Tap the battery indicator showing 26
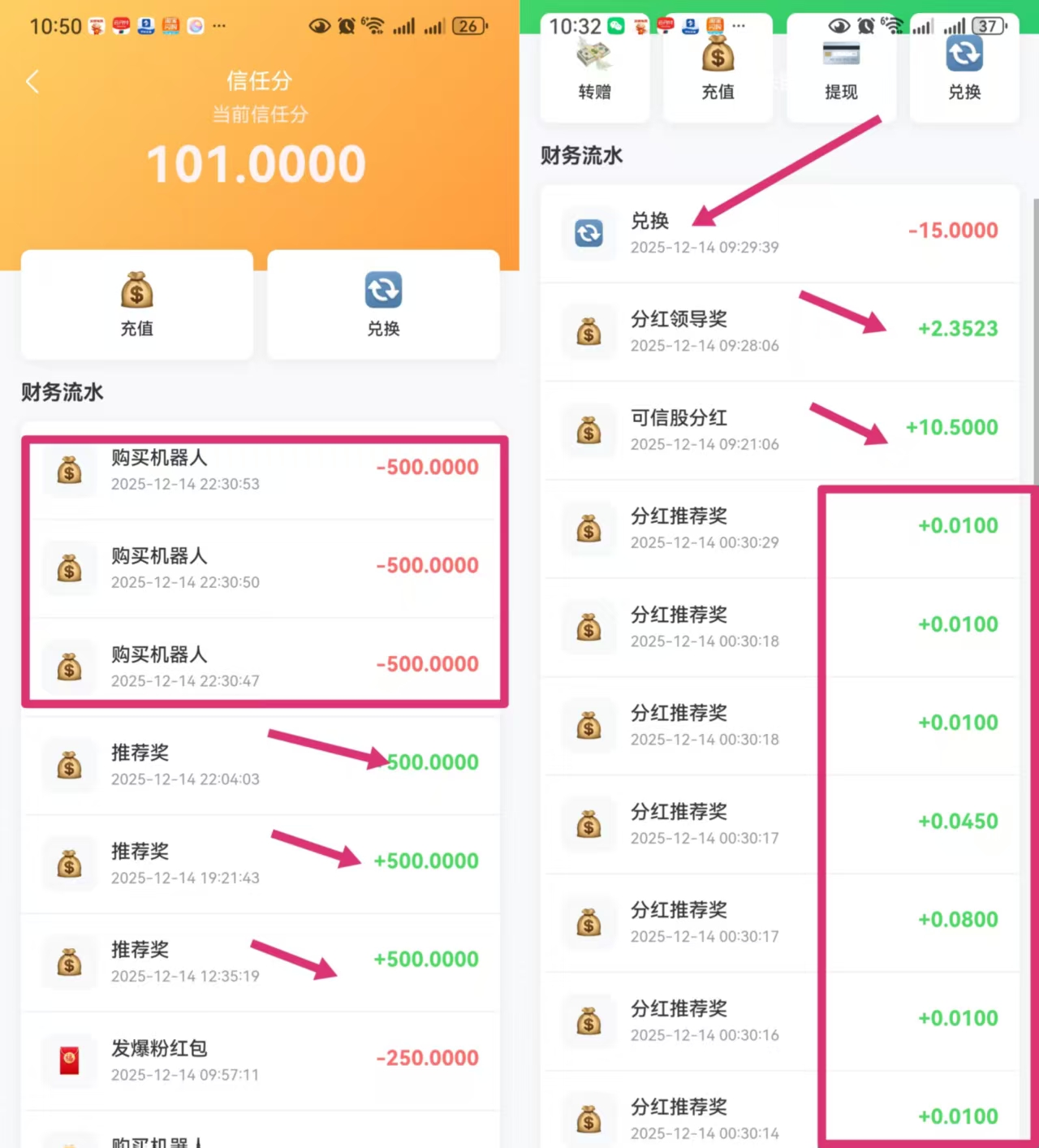Viewport: 1039px width, 1148px height. click(x=469, y=25)
